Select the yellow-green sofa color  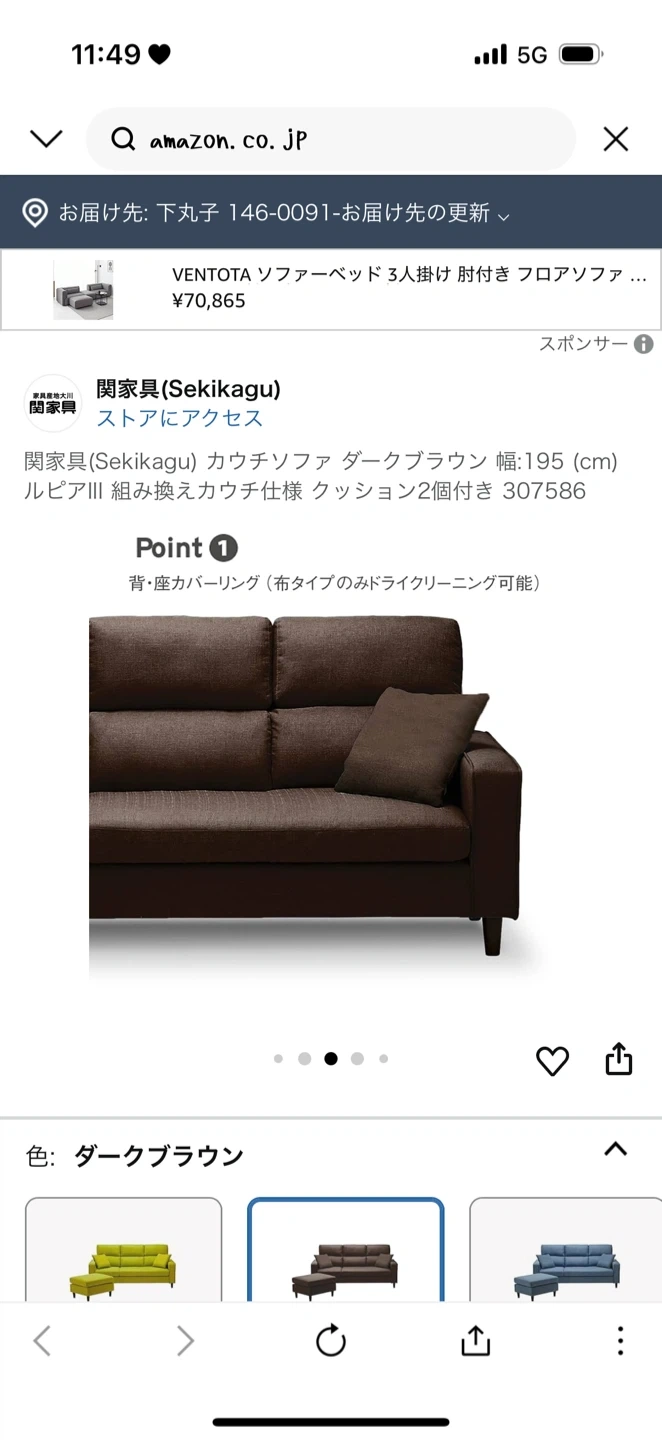[123, 1250]
